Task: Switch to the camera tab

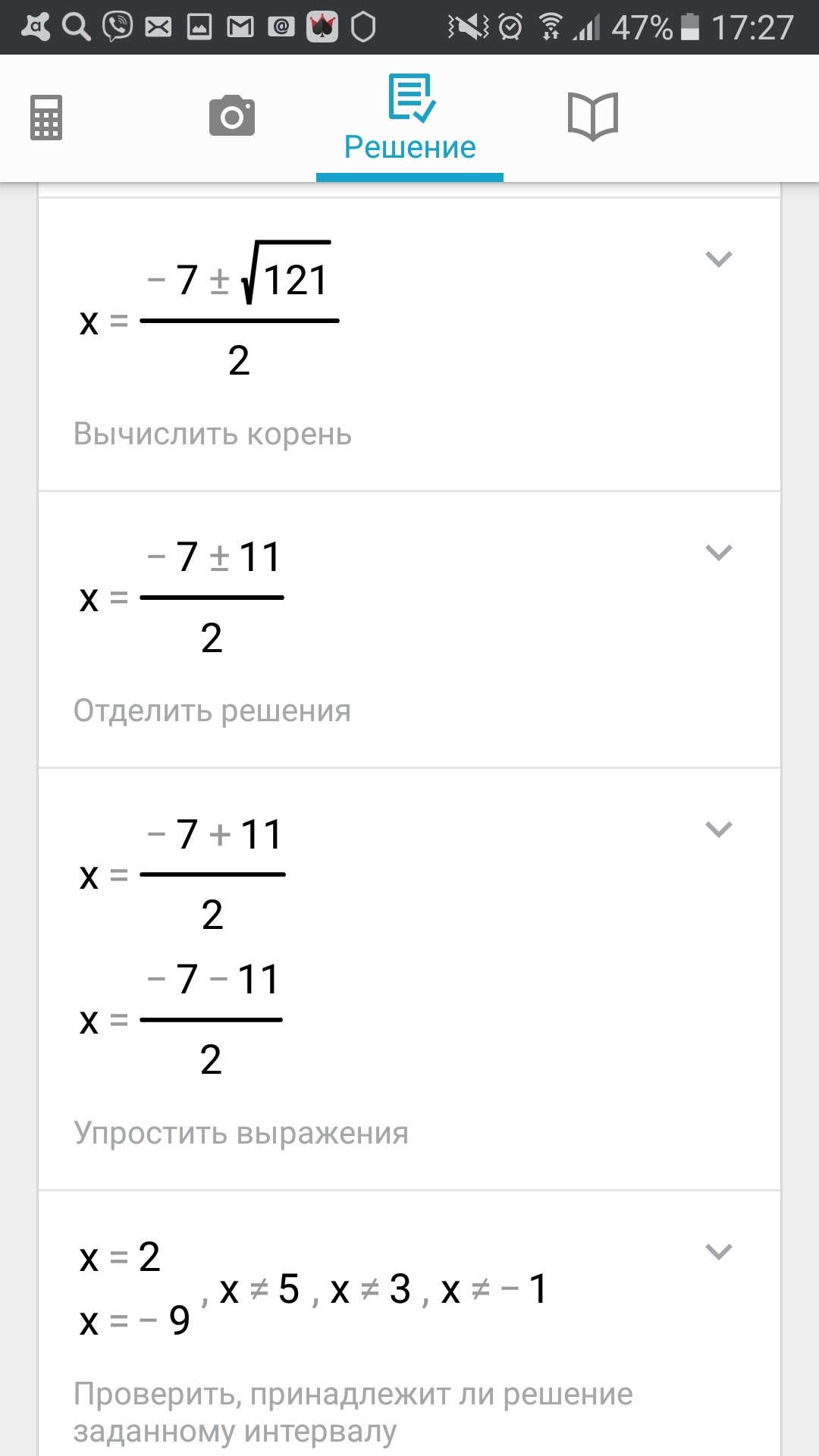Action: click(232, 116)
